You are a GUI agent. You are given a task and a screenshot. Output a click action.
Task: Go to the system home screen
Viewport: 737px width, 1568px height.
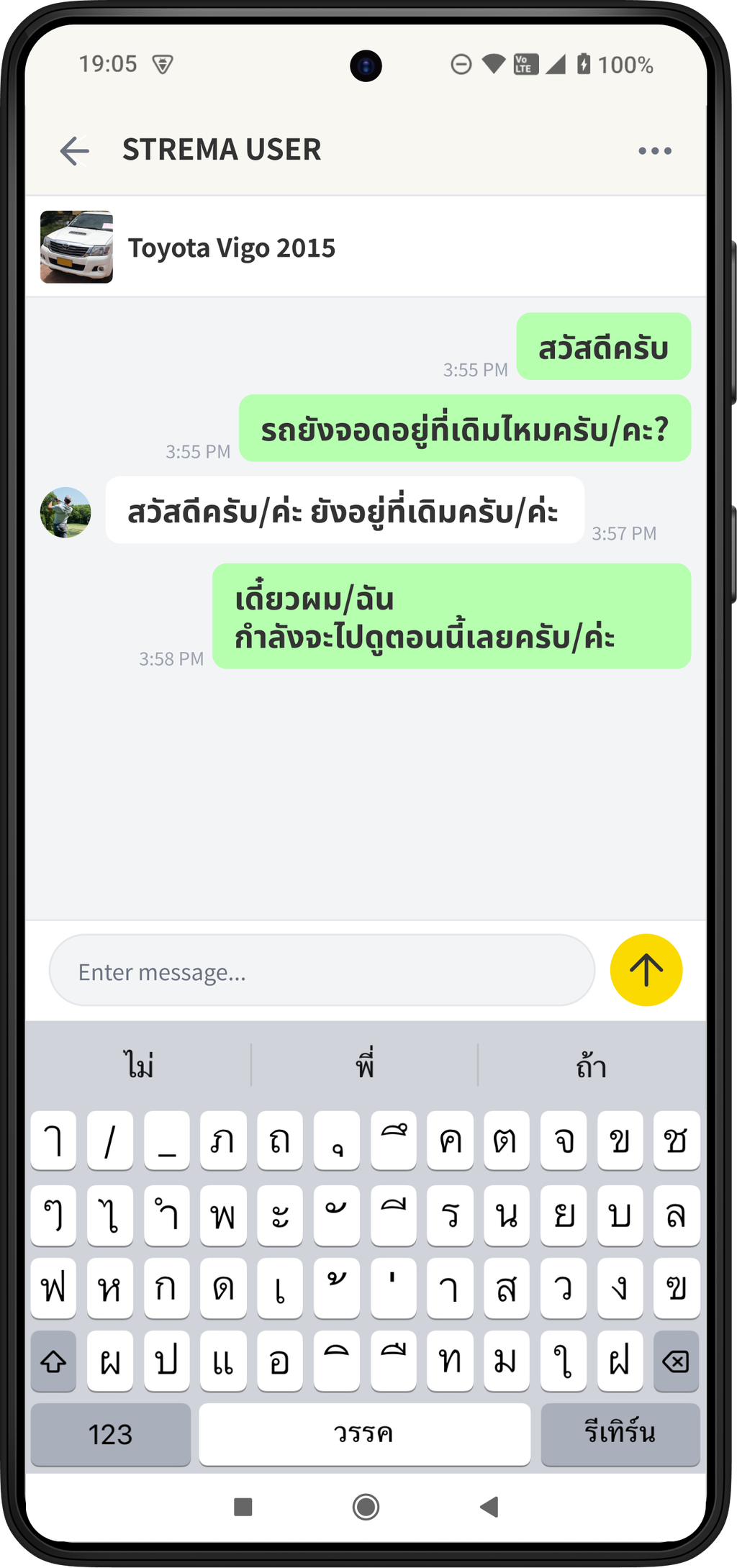pos(366,1506)
